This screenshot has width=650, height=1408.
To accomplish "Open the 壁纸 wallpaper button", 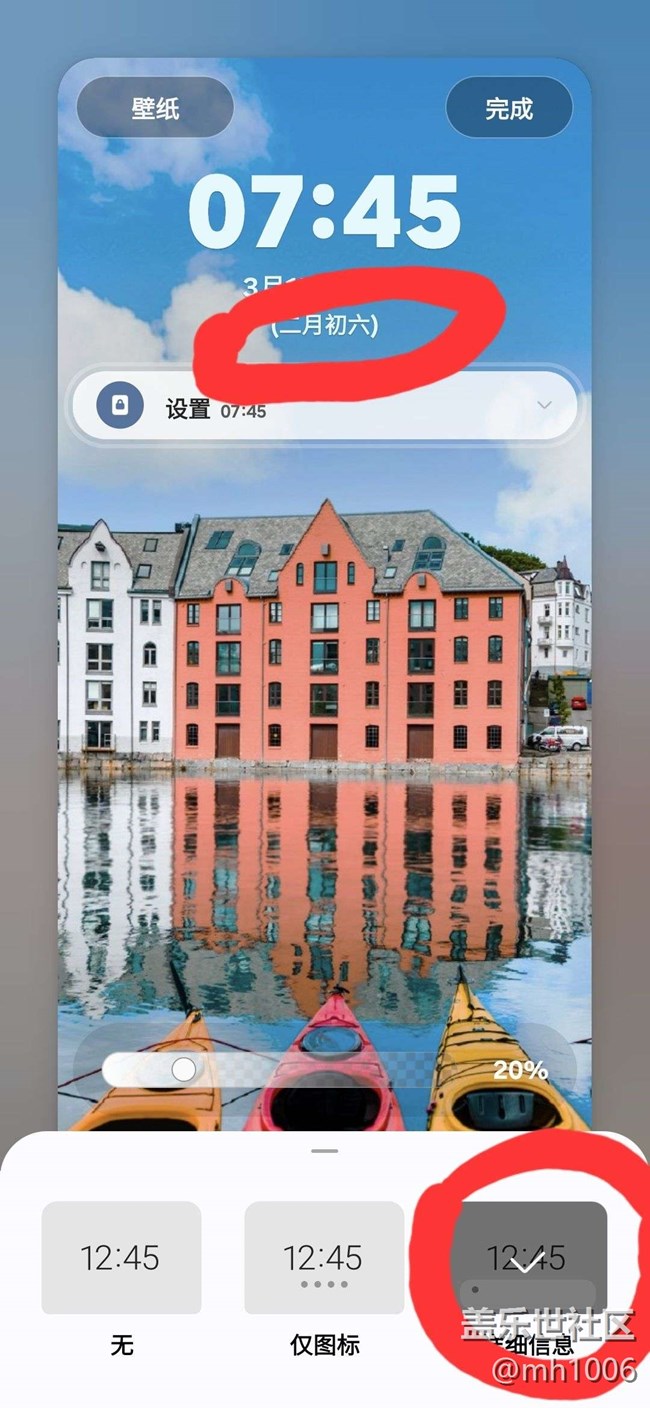I will tap(155, 108).
